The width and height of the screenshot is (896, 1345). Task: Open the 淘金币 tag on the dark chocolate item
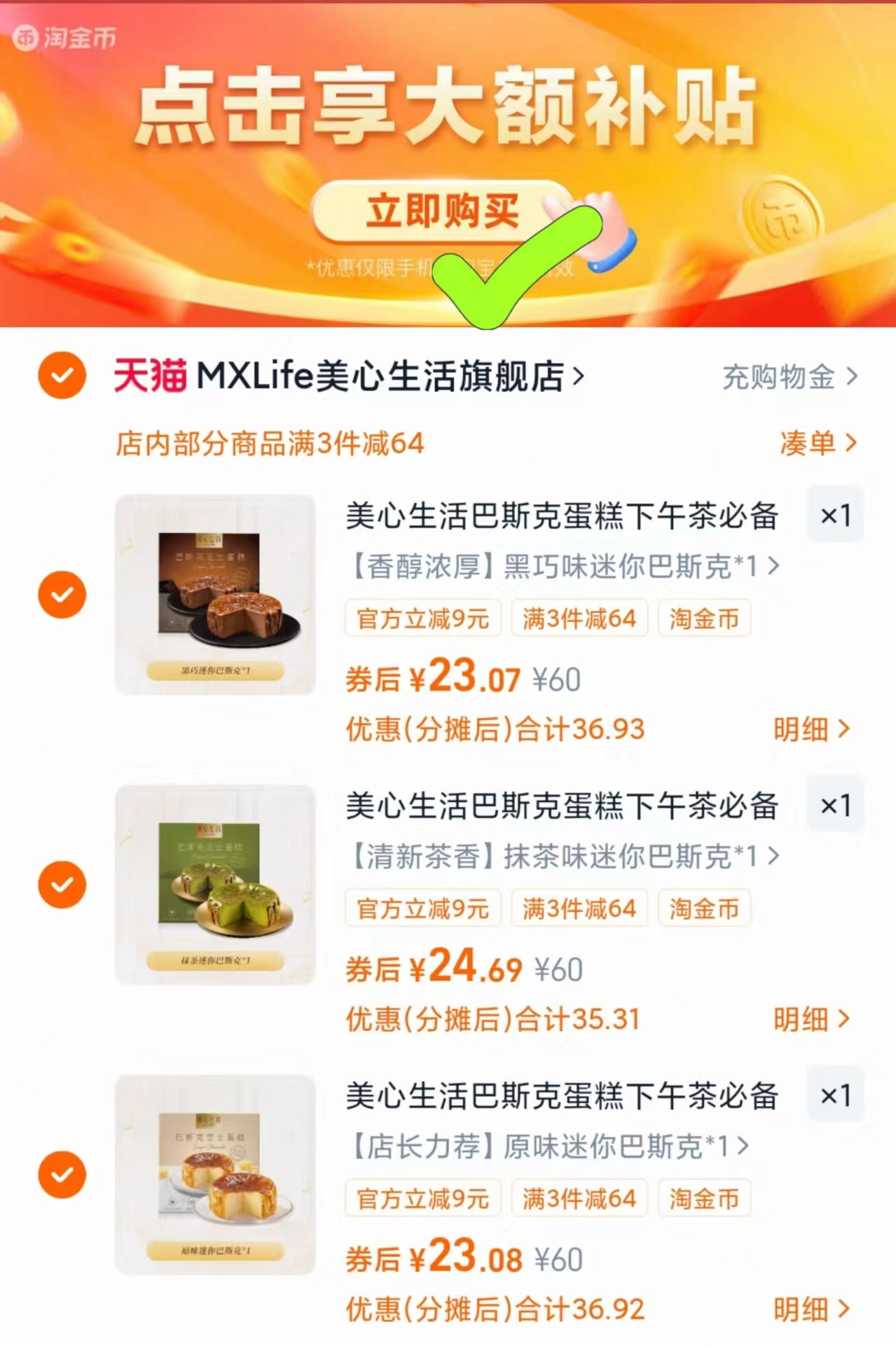703,618
